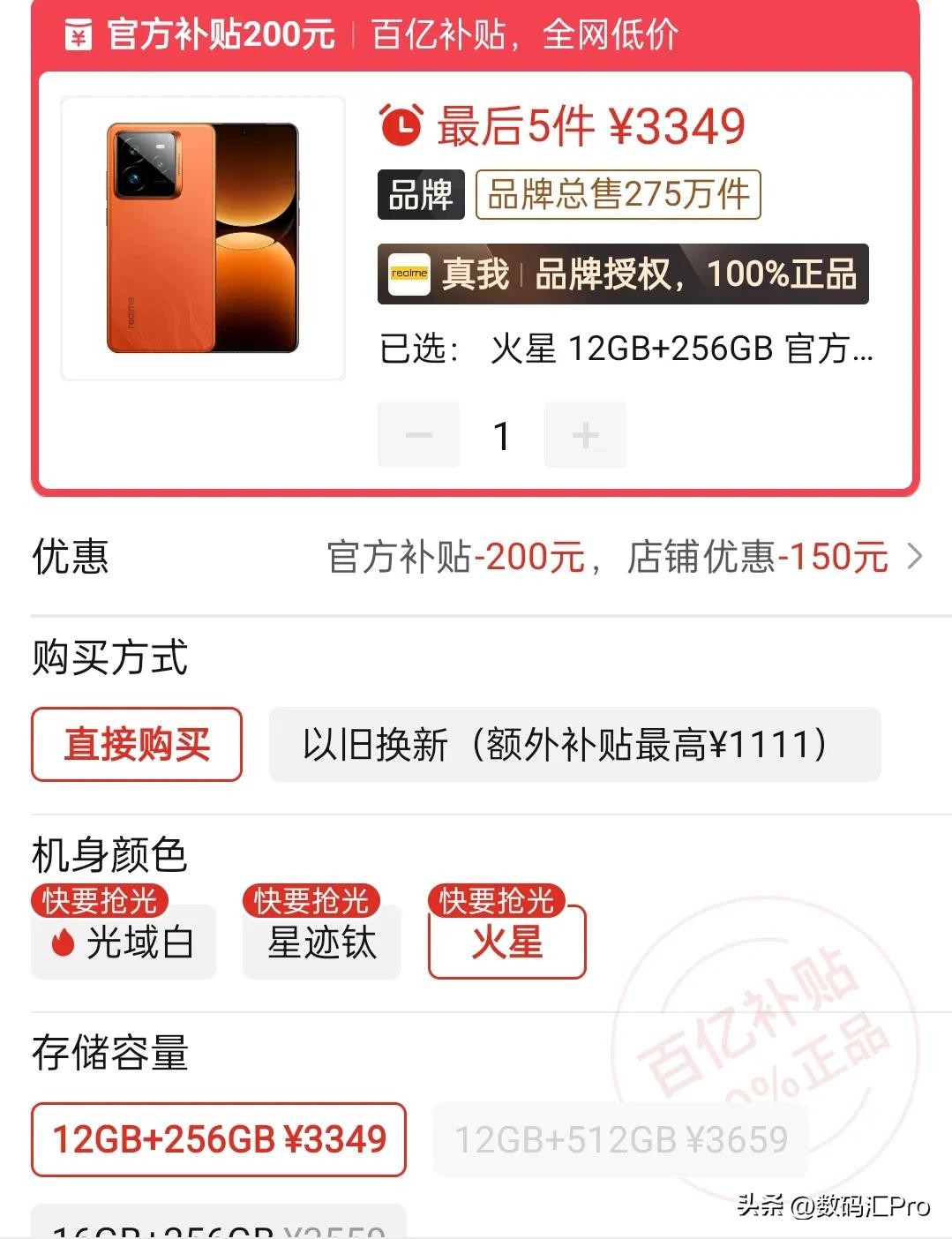Increase quantity with the plus button
This screenshot has height=1239, width=952.
click(585, 435)
